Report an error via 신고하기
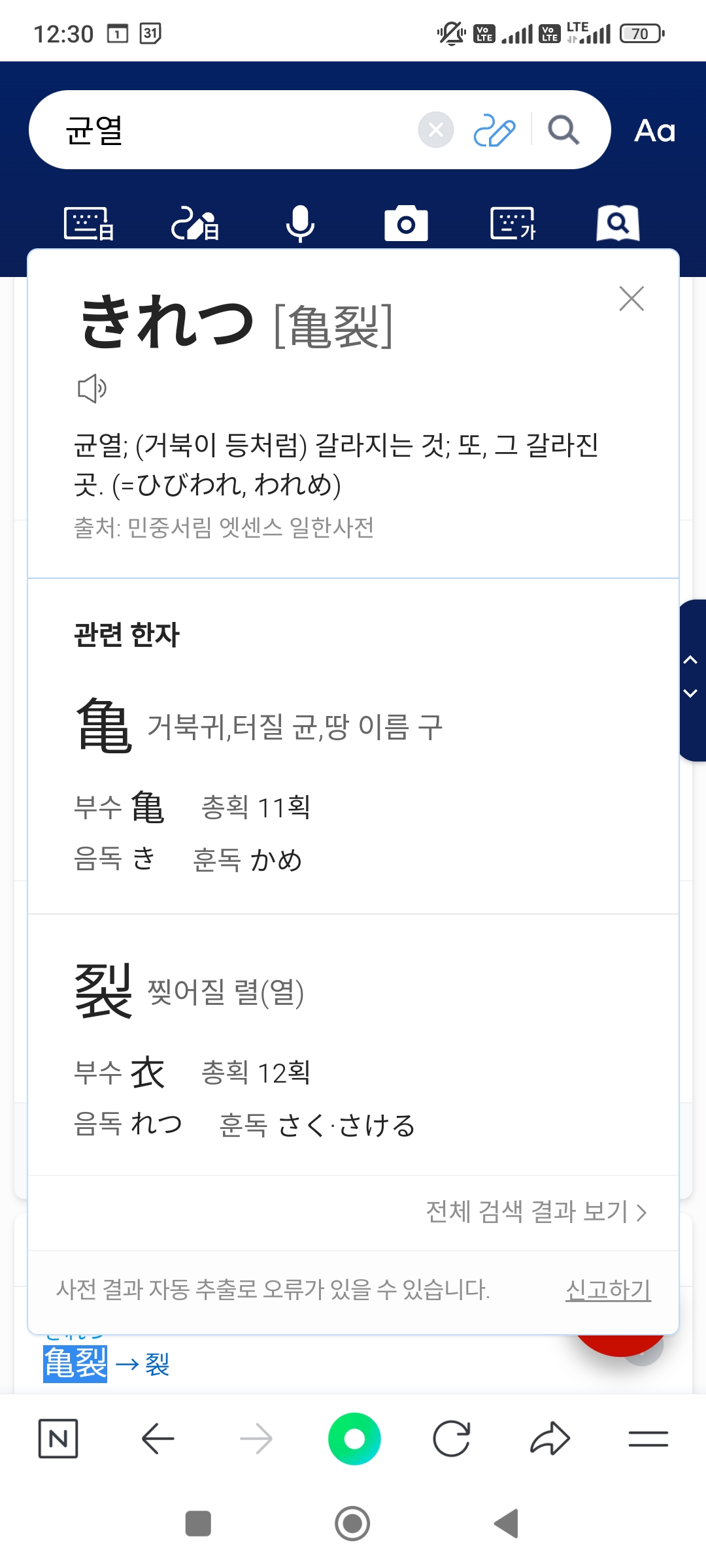Image resolution: width=706 pixels, height=1568 pixels. pos(608,1290)
